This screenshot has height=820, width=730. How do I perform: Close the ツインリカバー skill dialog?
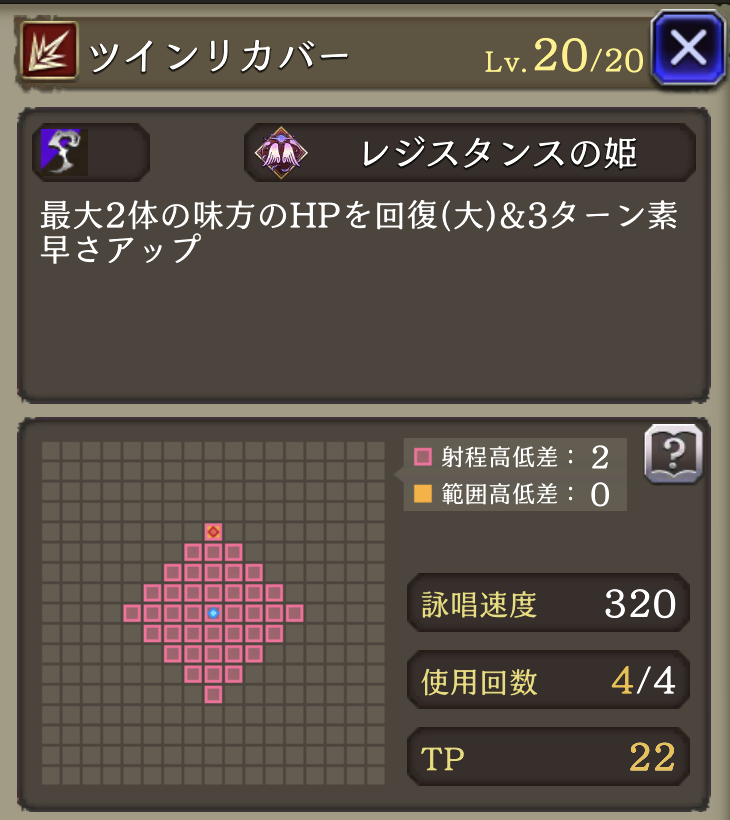[x=687, y=48]
